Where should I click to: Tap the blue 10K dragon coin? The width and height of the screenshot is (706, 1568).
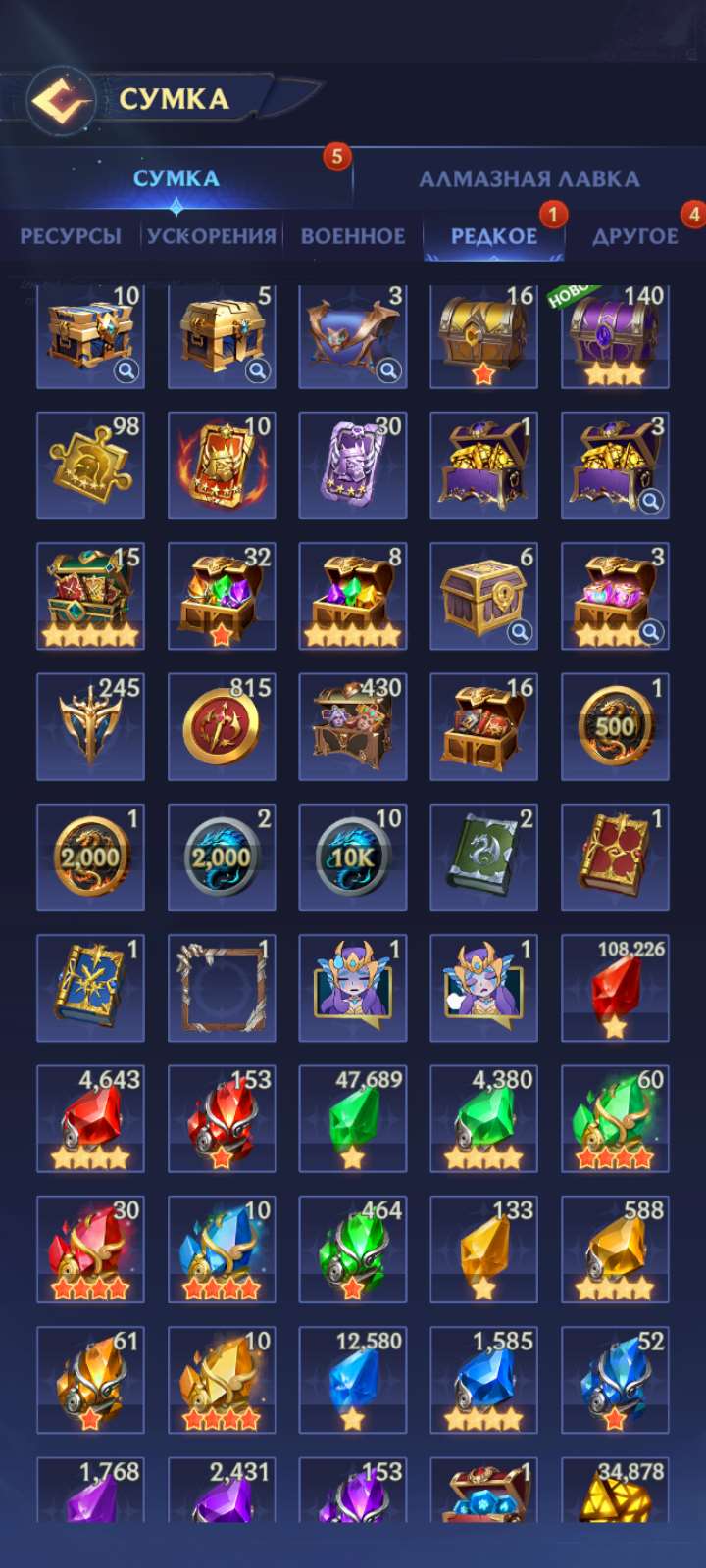pos(353,857)
